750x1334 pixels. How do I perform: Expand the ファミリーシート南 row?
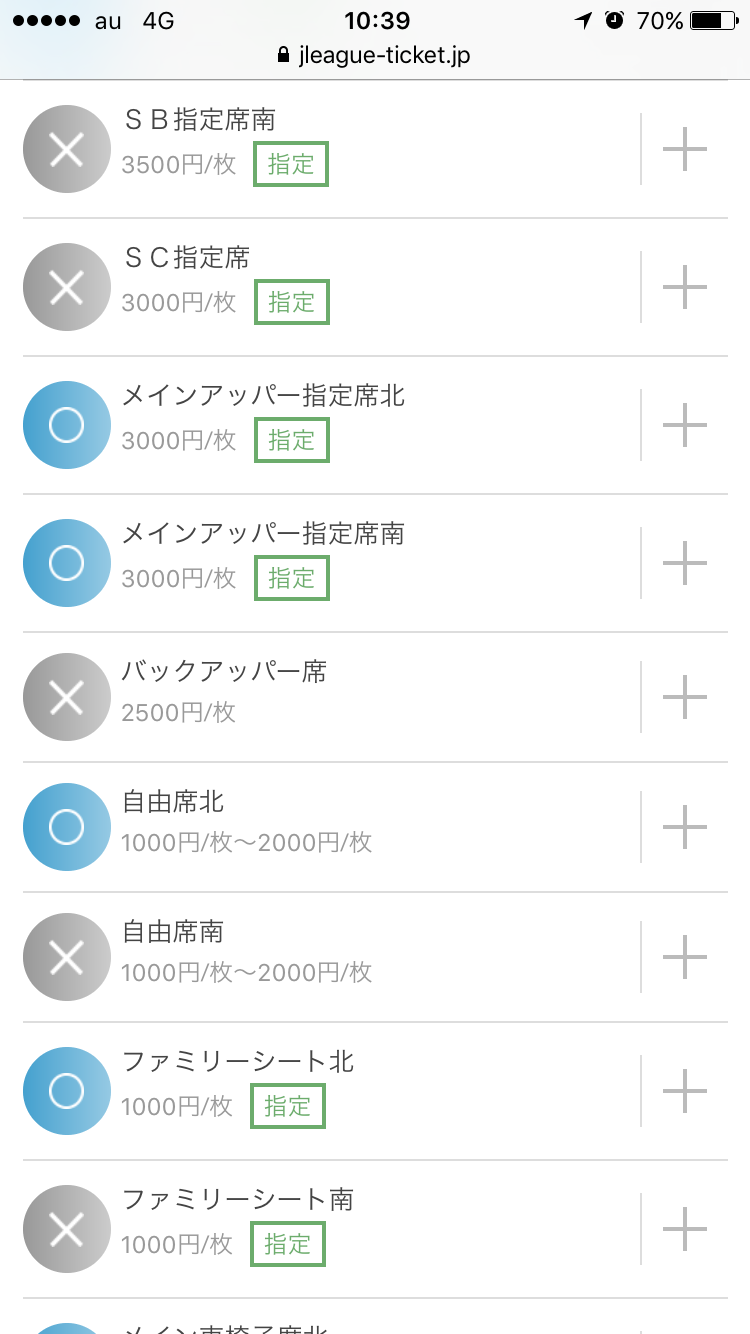[x=685, y=1229]
